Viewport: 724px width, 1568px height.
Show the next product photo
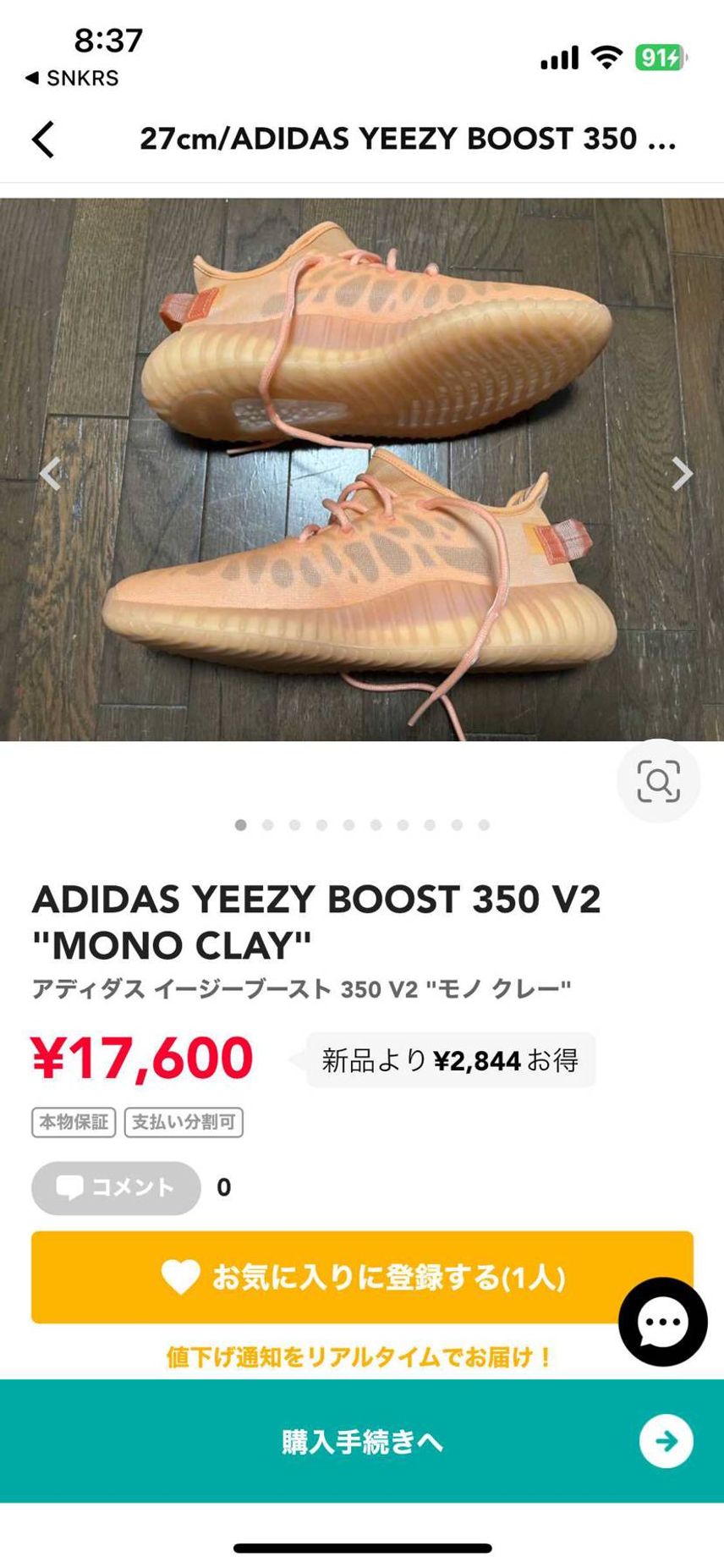(x=682, y=474)
